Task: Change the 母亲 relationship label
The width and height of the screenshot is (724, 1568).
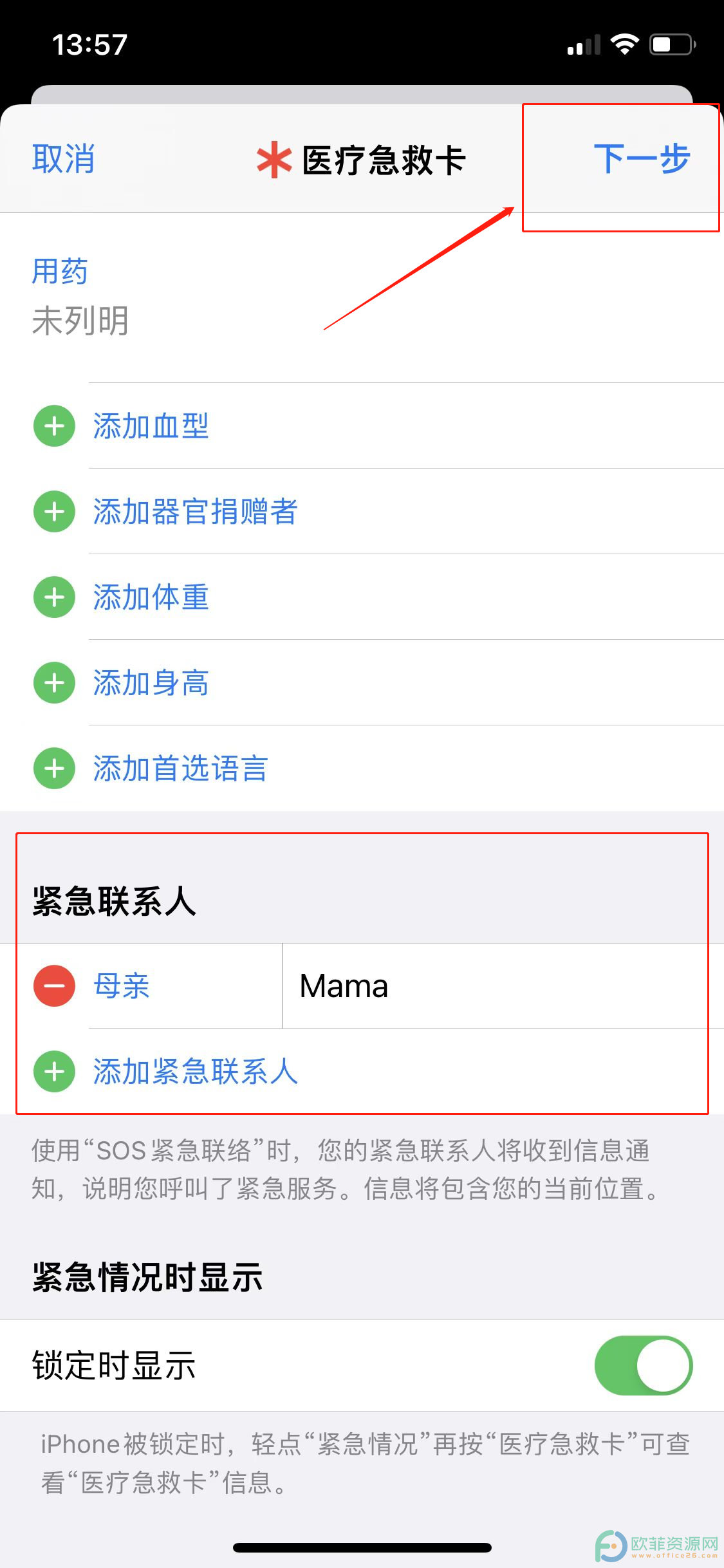Action: point(121,985)
